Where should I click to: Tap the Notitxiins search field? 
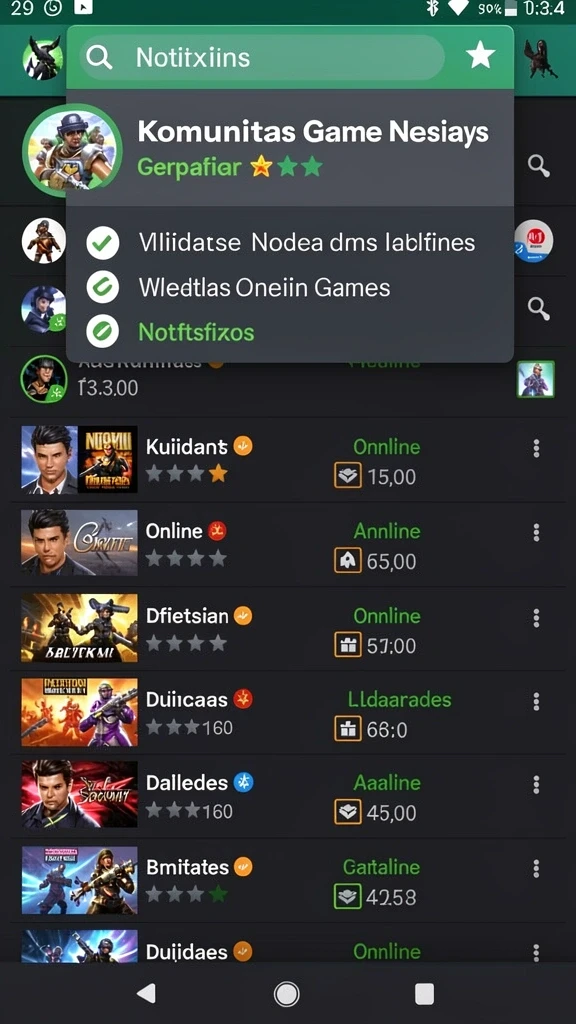point(263,57)
